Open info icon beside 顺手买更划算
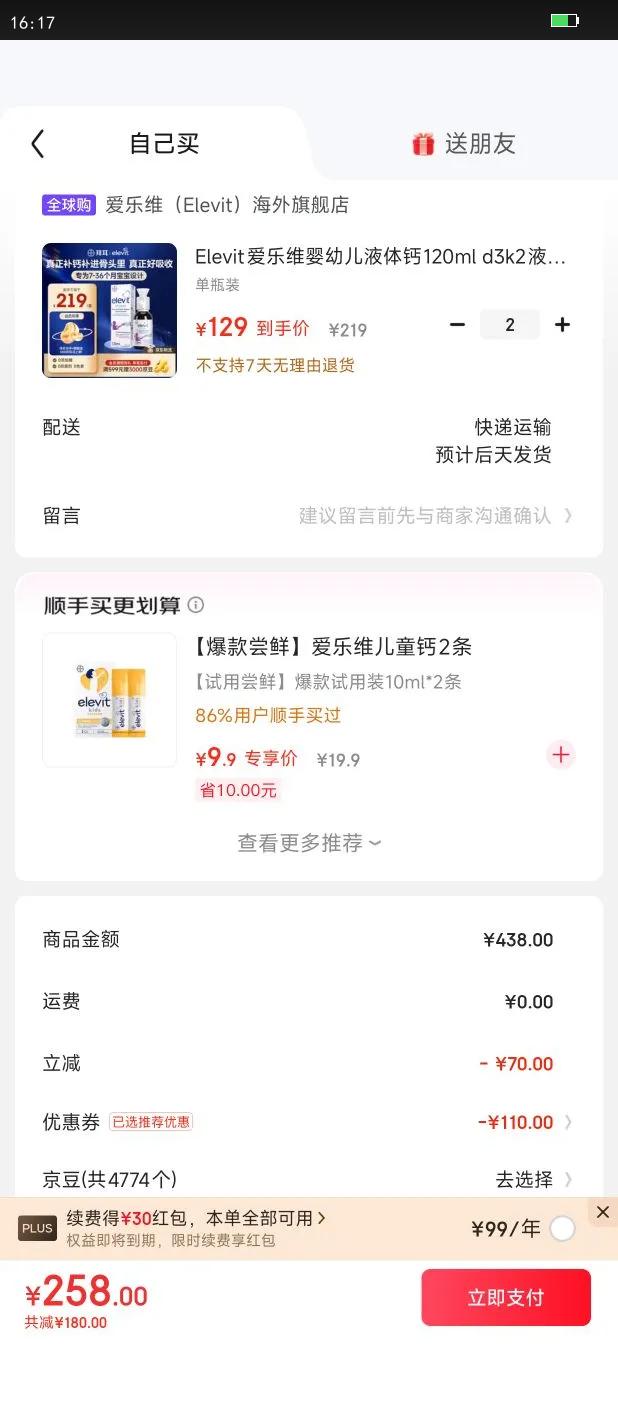618x1415 pixels. point(196,605)
